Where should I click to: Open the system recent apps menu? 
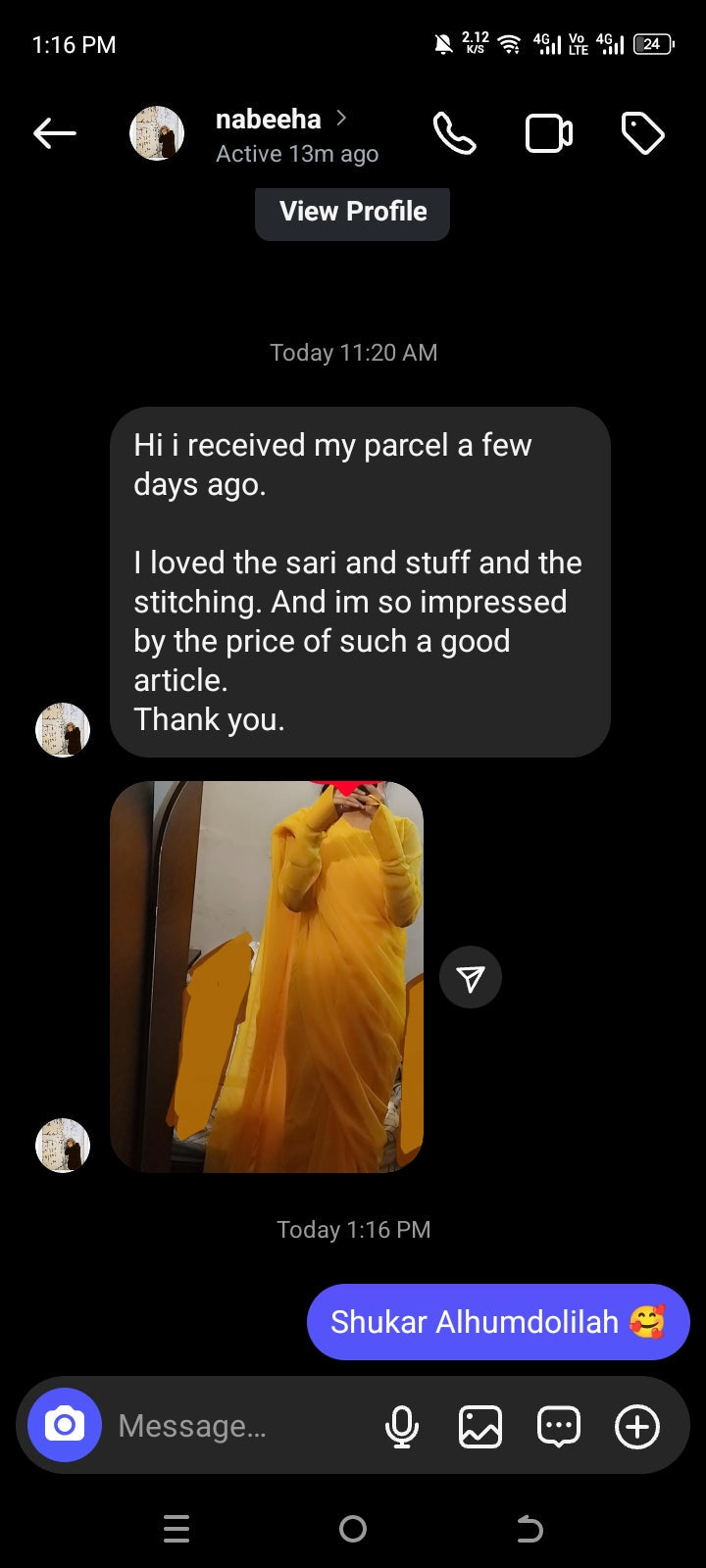click(x=176, y=1528)
